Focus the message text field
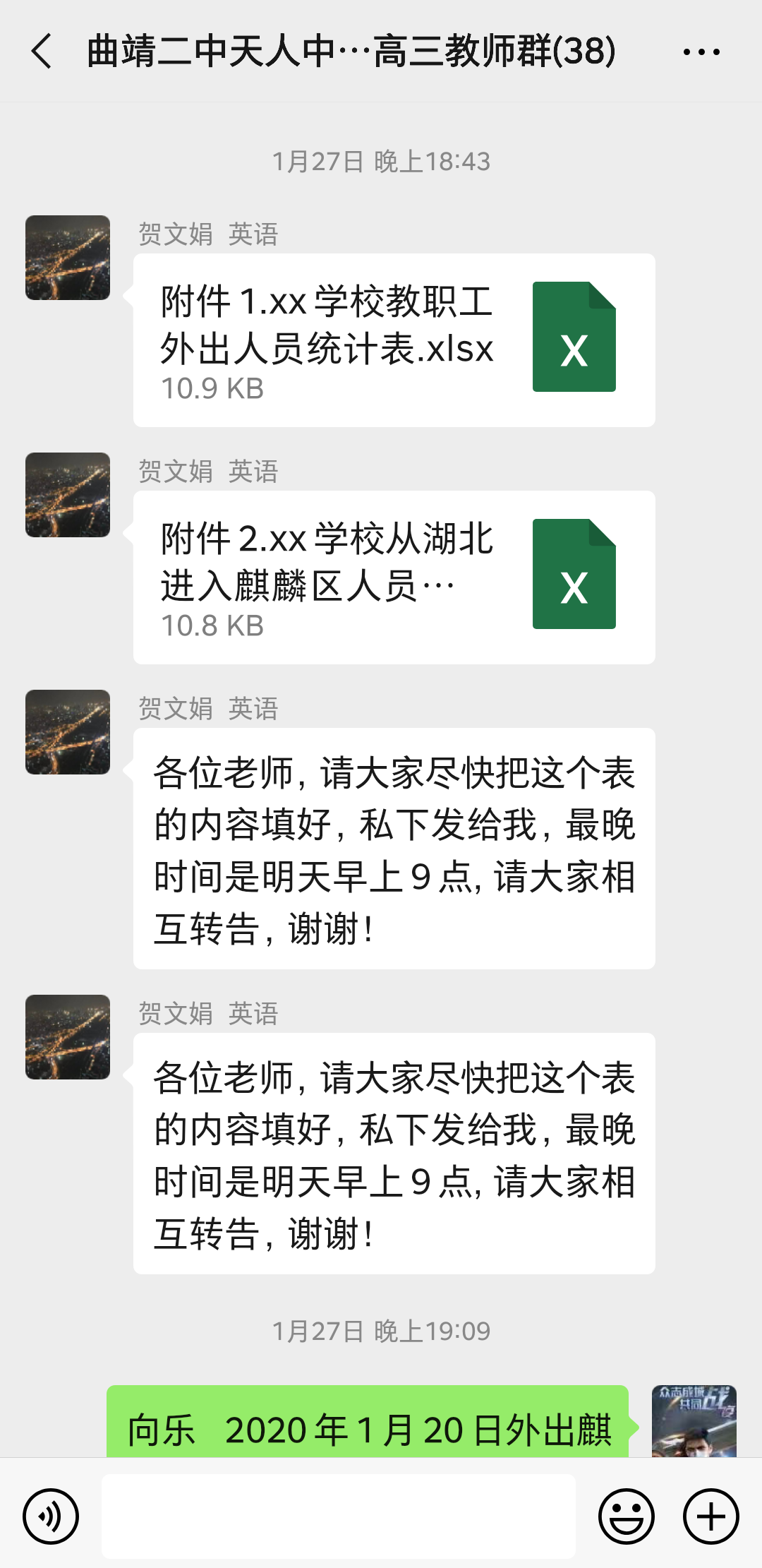The width and height of the screenshot is (762, 1568). pyautogui.click(x=339, y=1516)
